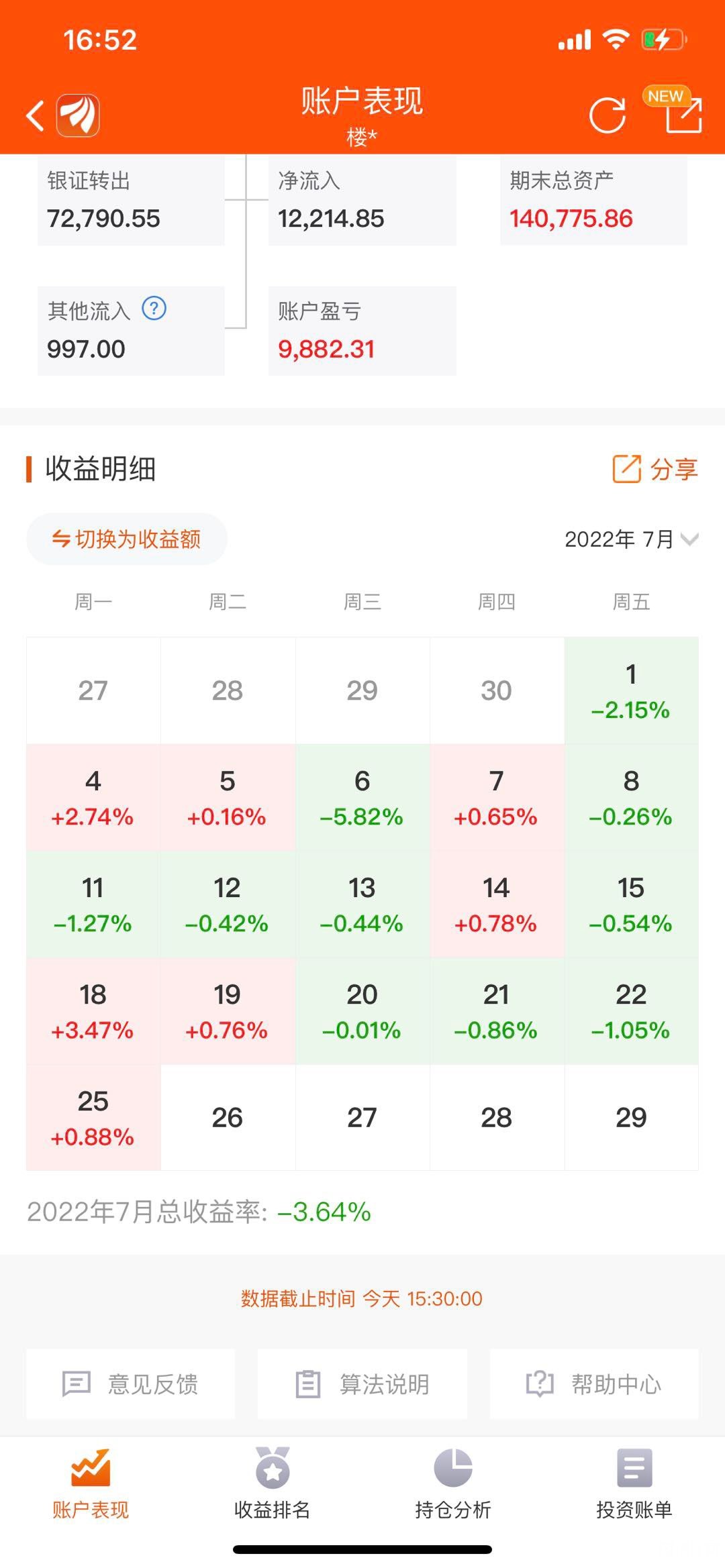Select July 18 with +3.47% return
725x1568 pixels.
click(x=93, y=1011)
